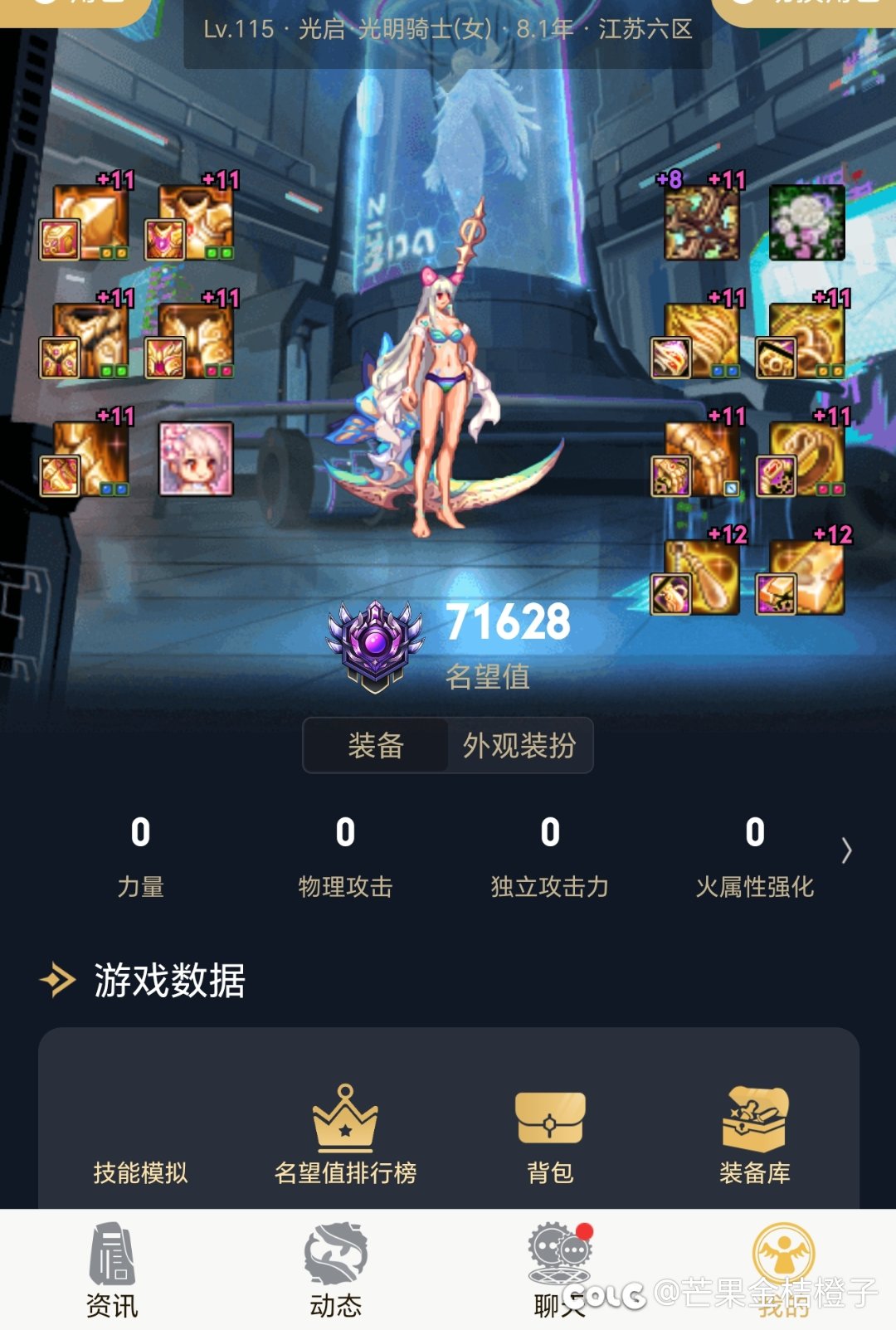
Task: Open 技能模拟
Action: [x=140, y=1143]
